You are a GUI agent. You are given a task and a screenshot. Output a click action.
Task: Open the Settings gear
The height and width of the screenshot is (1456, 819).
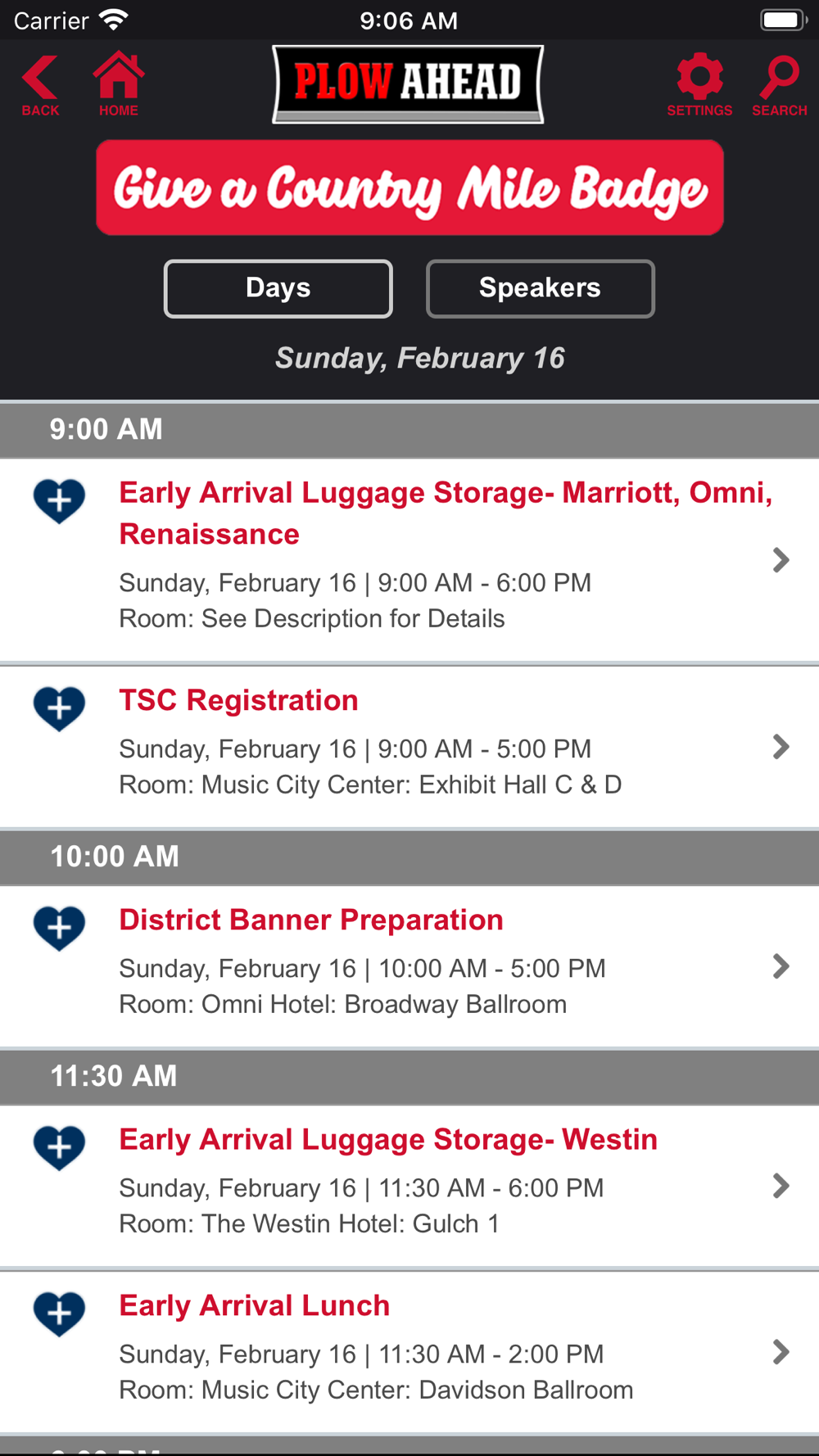click(x=699, y=85)
